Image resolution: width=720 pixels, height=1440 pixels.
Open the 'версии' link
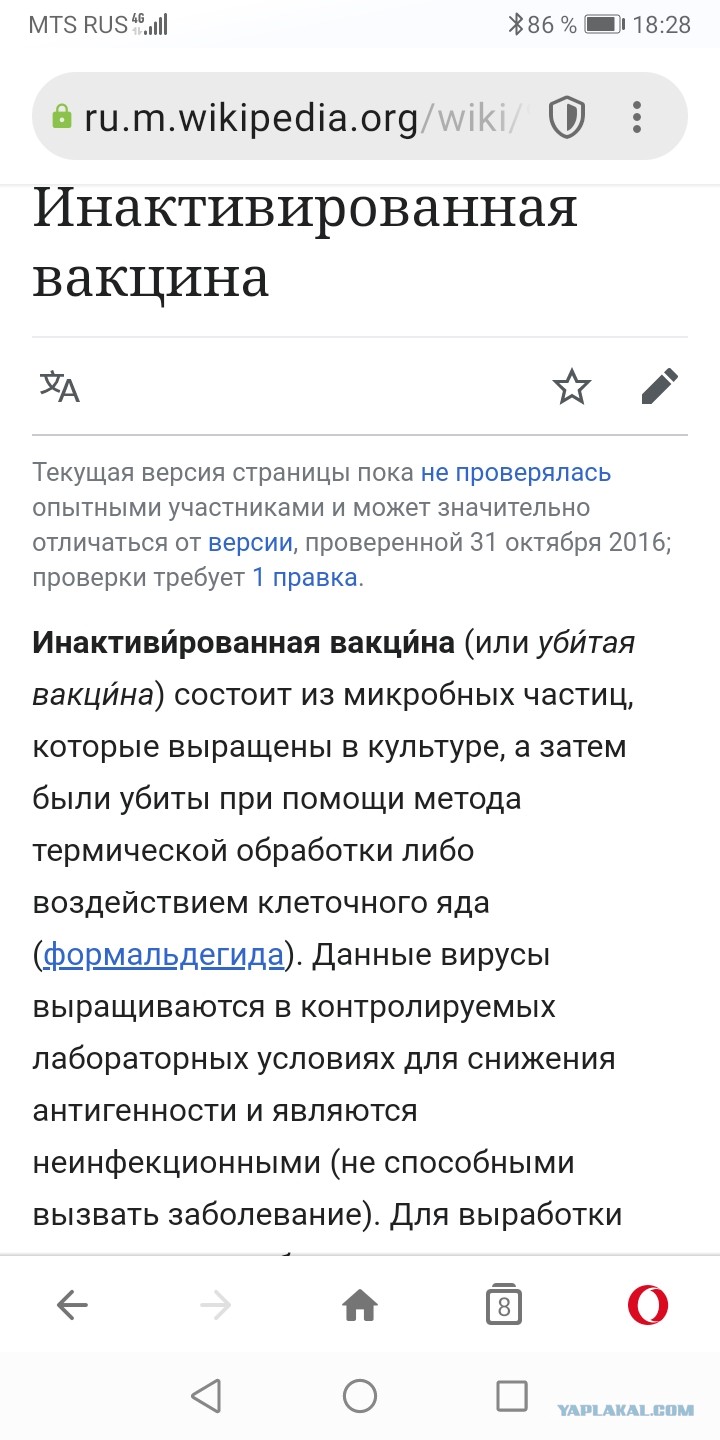pos(250,543)
